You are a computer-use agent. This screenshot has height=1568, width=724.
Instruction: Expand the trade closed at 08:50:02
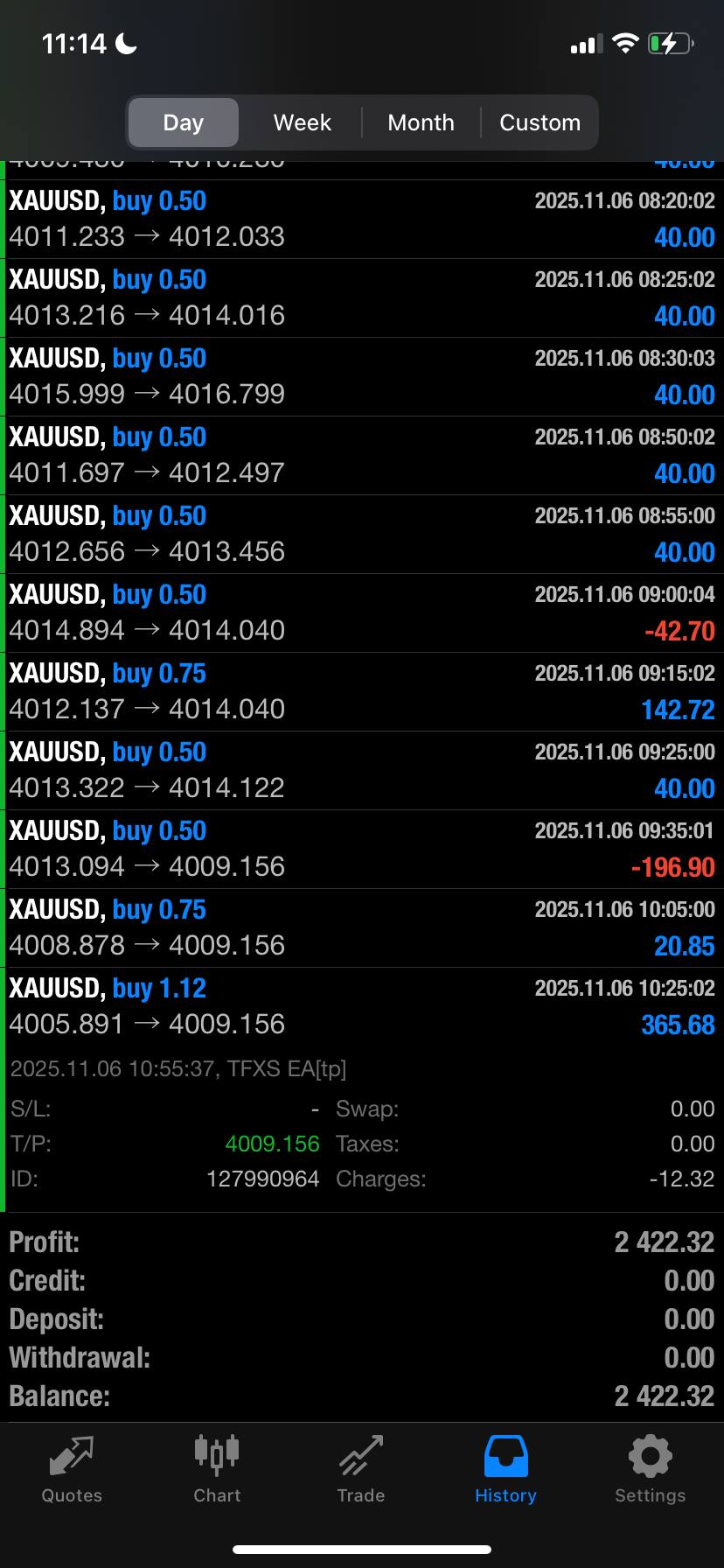tap(362, 455)
